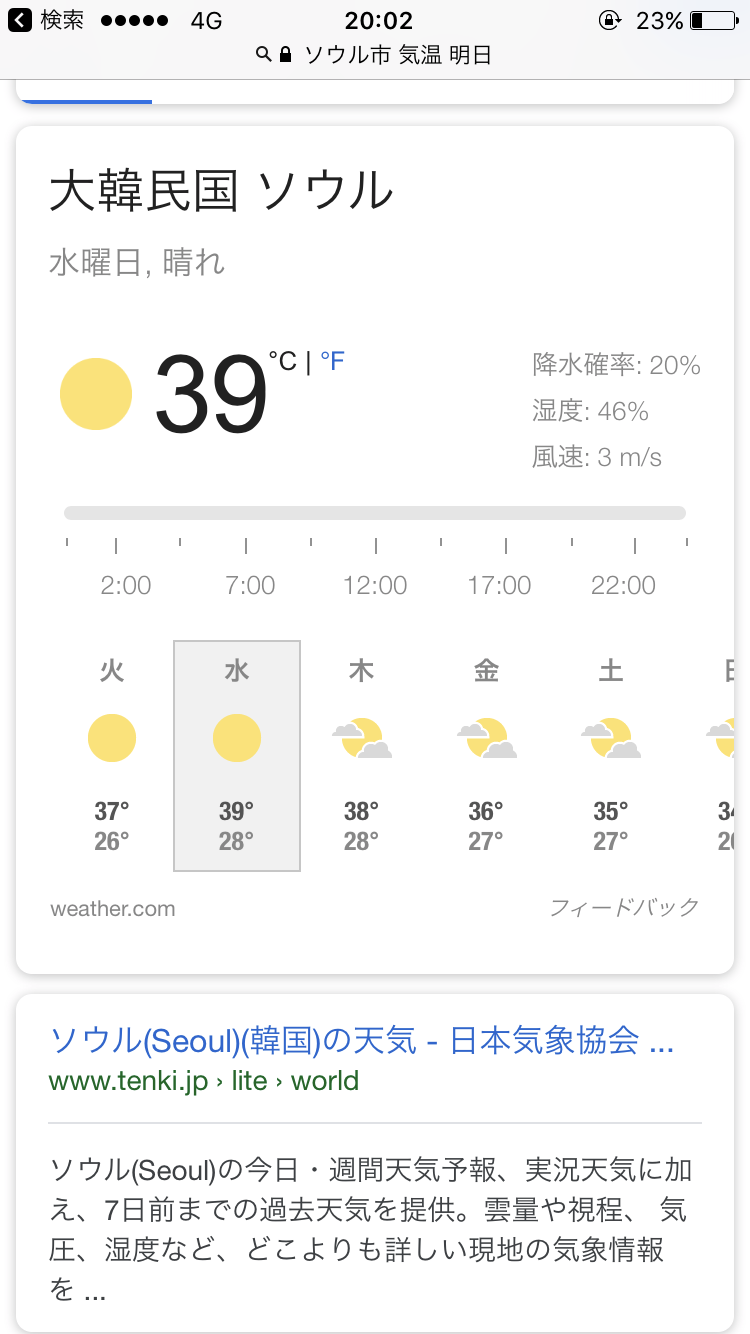Open weather.com source link

point(112,909)
